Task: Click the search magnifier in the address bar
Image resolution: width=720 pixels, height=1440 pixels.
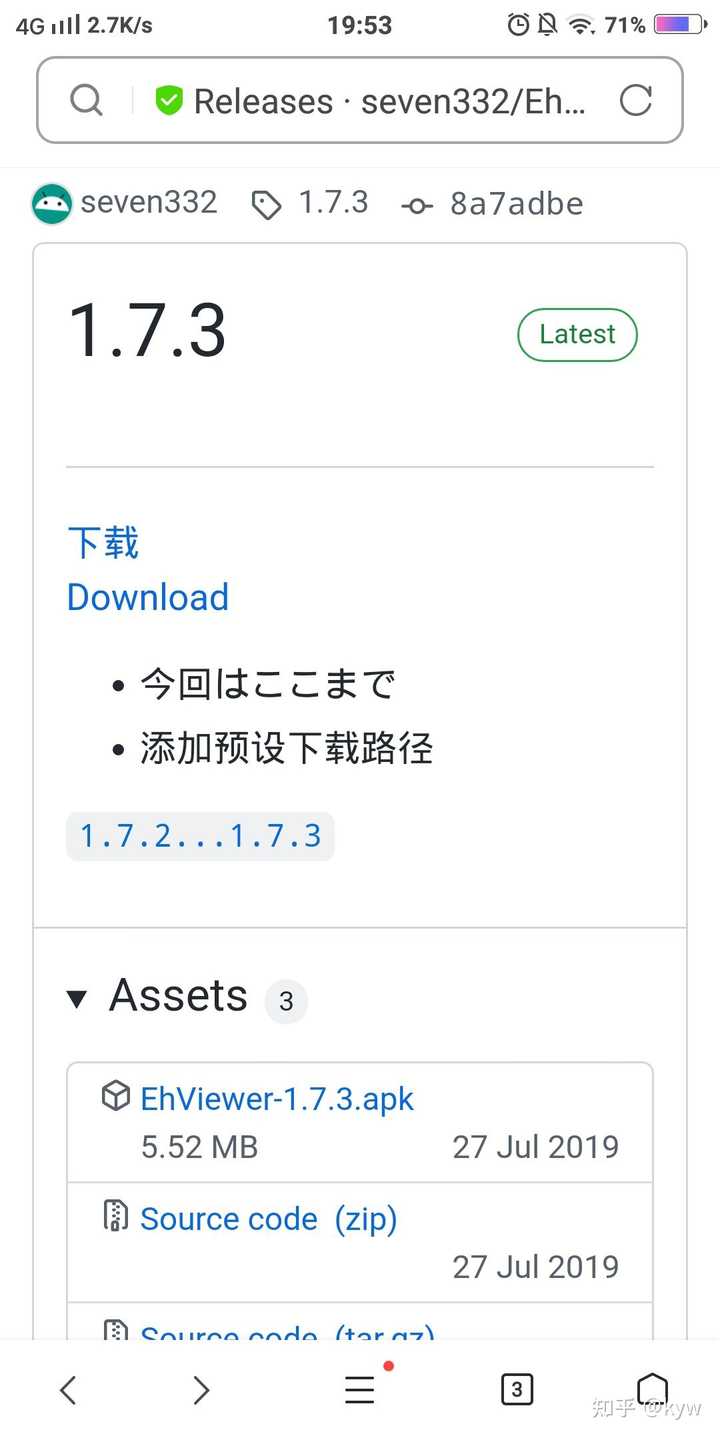Action: click(86, 100)
